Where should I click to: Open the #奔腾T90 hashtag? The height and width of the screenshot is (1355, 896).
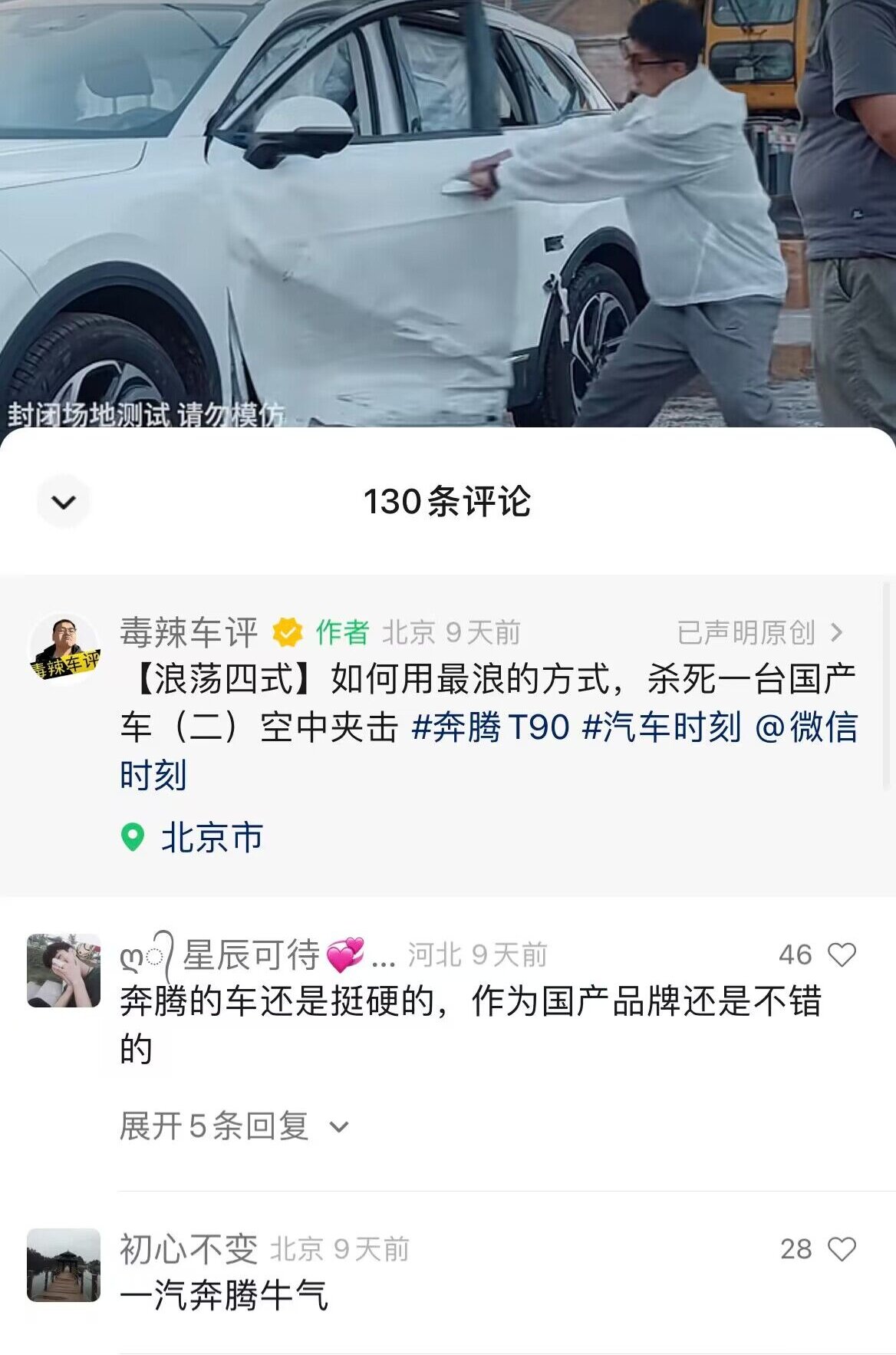491,727
